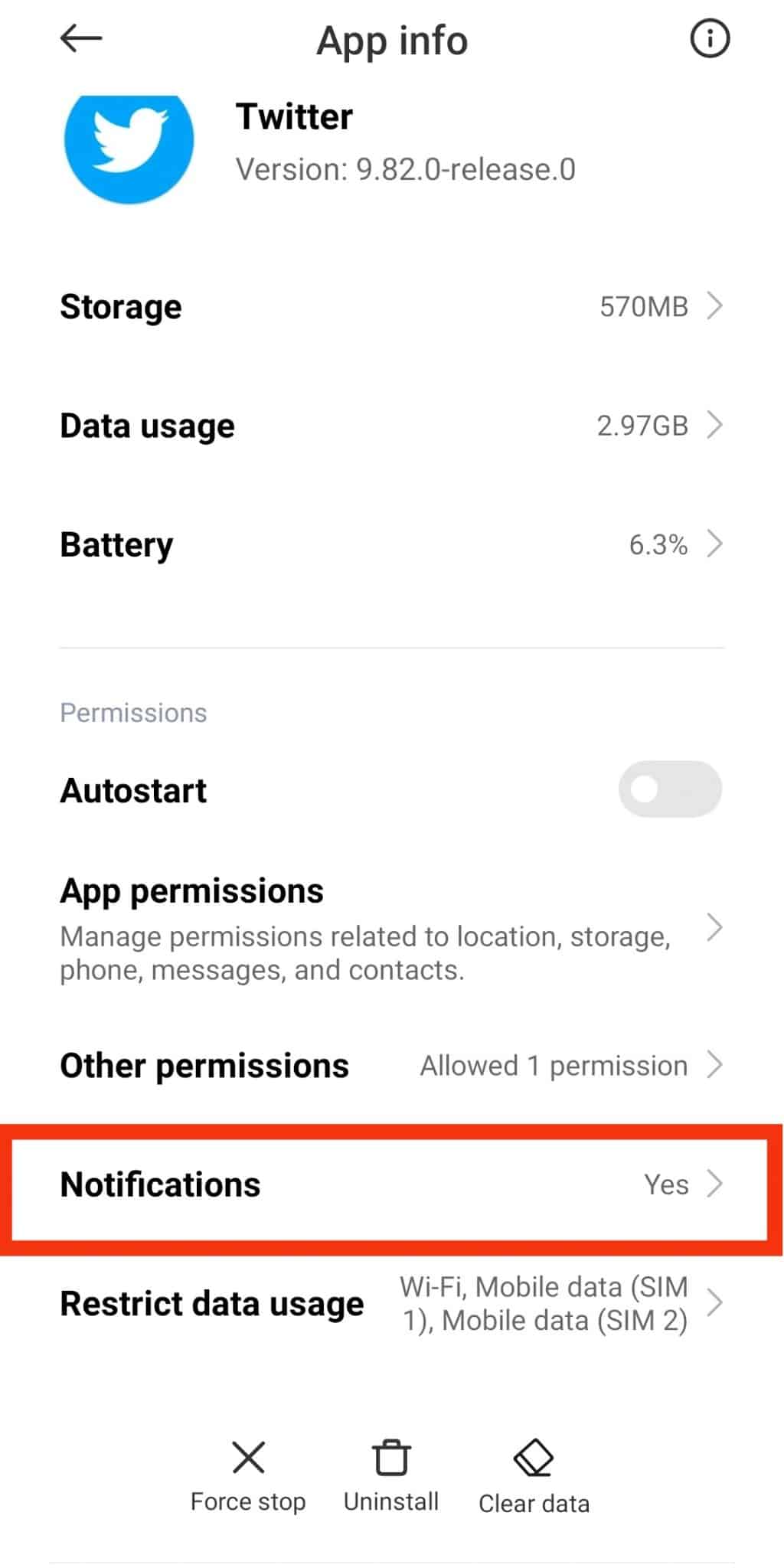Tap the Clear data eraser icon
This screenshot has width=784, height=1568.
coord(534,1456)
